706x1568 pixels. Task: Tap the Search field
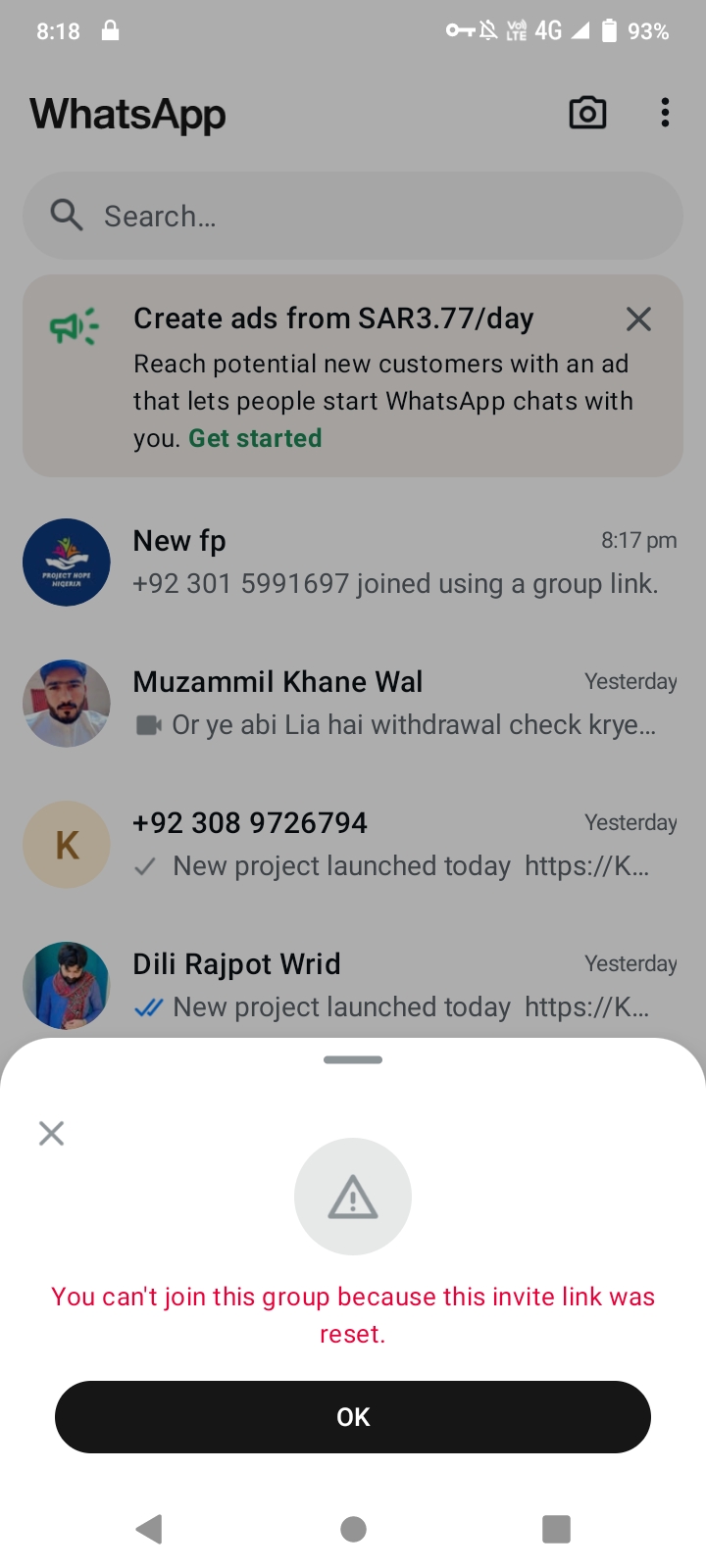(353, 216)
